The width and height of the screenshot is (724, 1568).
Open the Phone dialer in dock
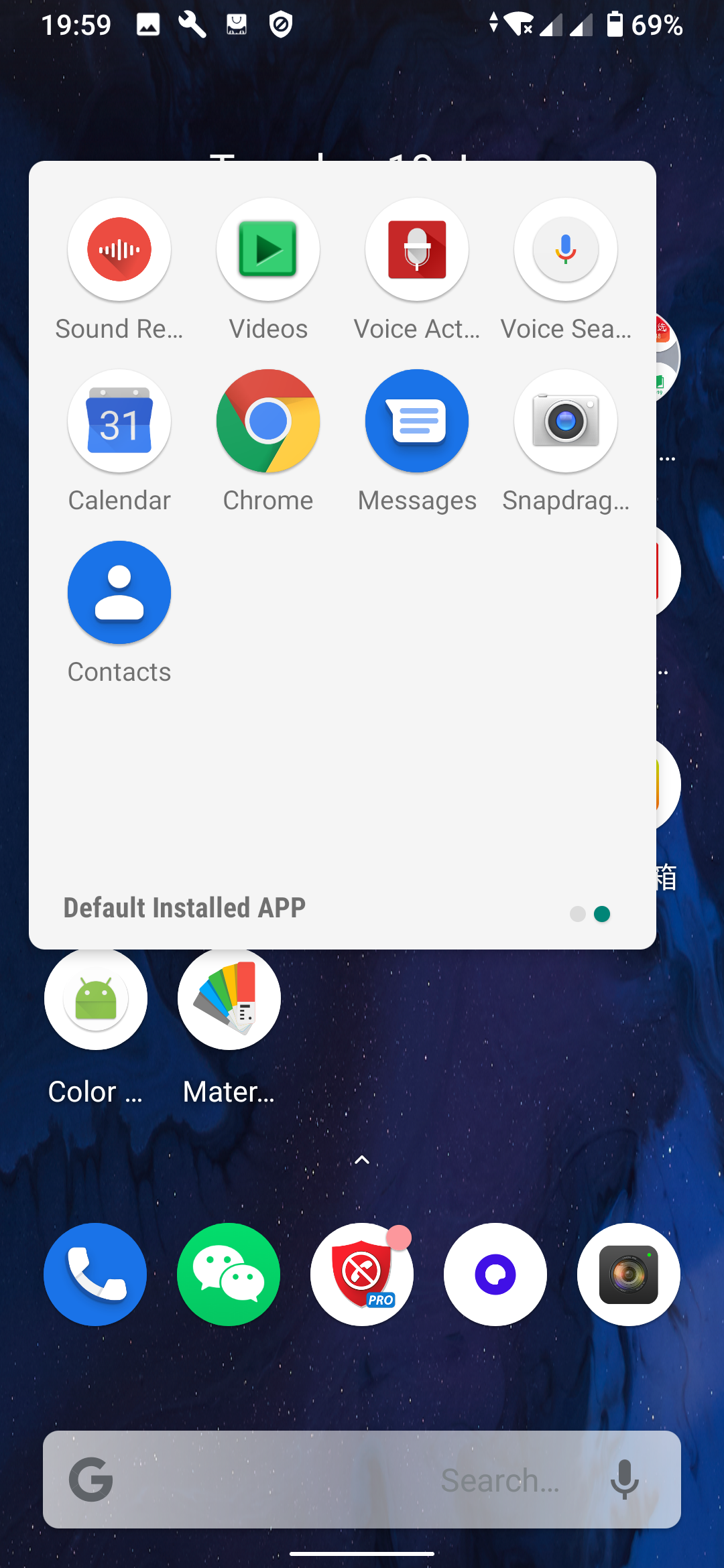pyautogui.click(x=95, y=1275)
